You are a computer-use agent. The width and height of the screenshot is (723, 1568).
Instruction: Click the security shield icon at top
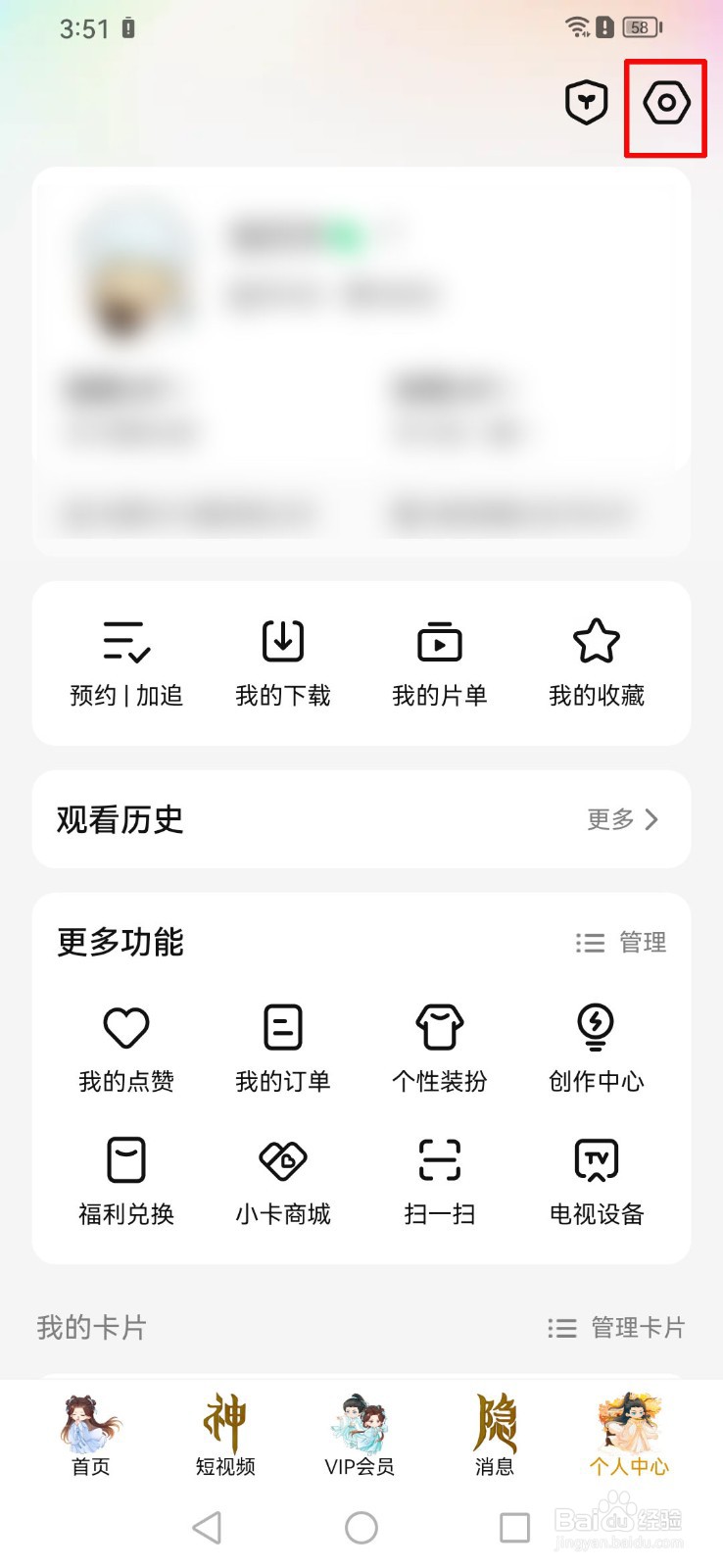pyautogui.click(x=585, y=102)
